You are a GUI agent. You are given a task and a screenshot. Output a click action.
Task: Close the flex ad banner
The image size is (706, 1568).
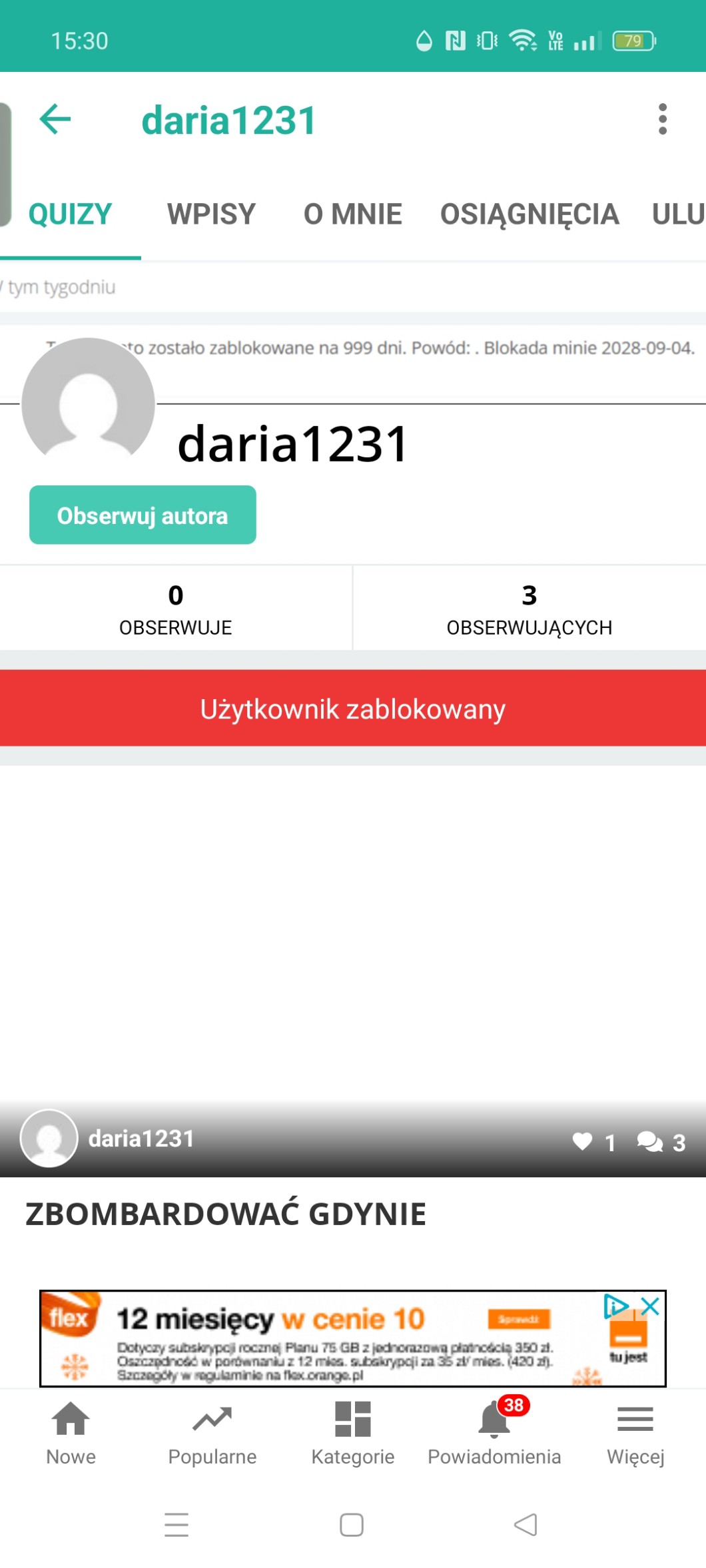coord(651,1306)
